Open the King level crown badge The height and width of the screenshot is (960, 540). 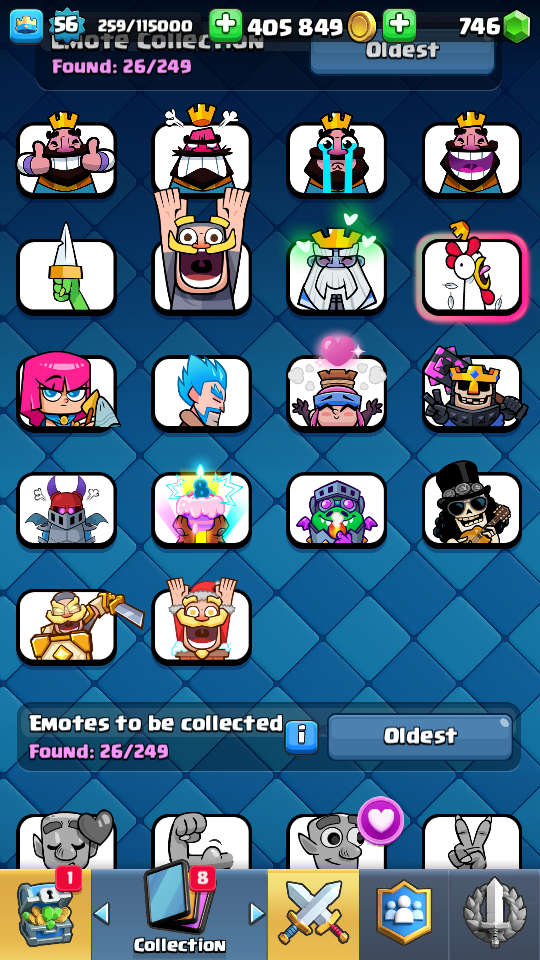click(26, 26)
